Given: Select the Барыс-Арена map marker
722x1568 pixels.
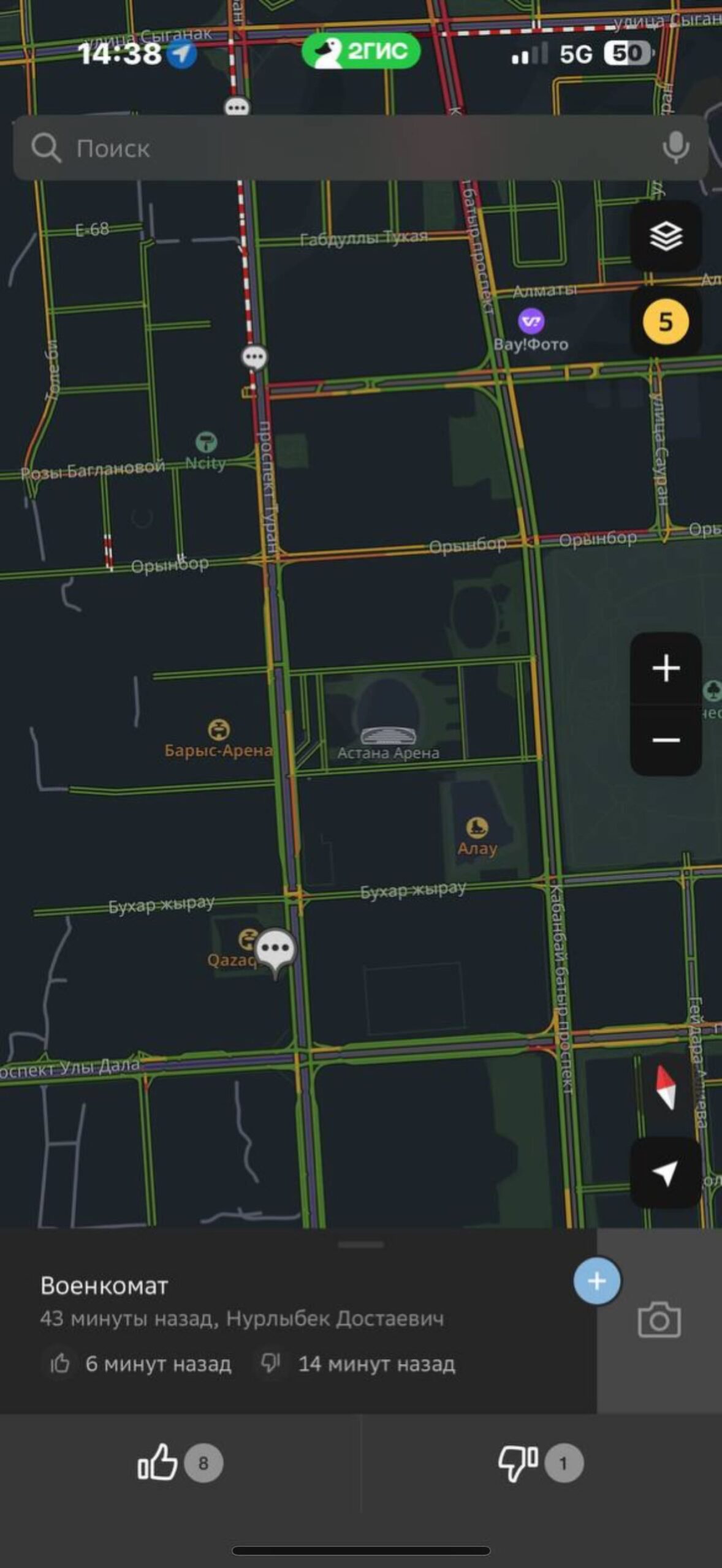Looking at the screenshot, I should [x=219, y=730].
